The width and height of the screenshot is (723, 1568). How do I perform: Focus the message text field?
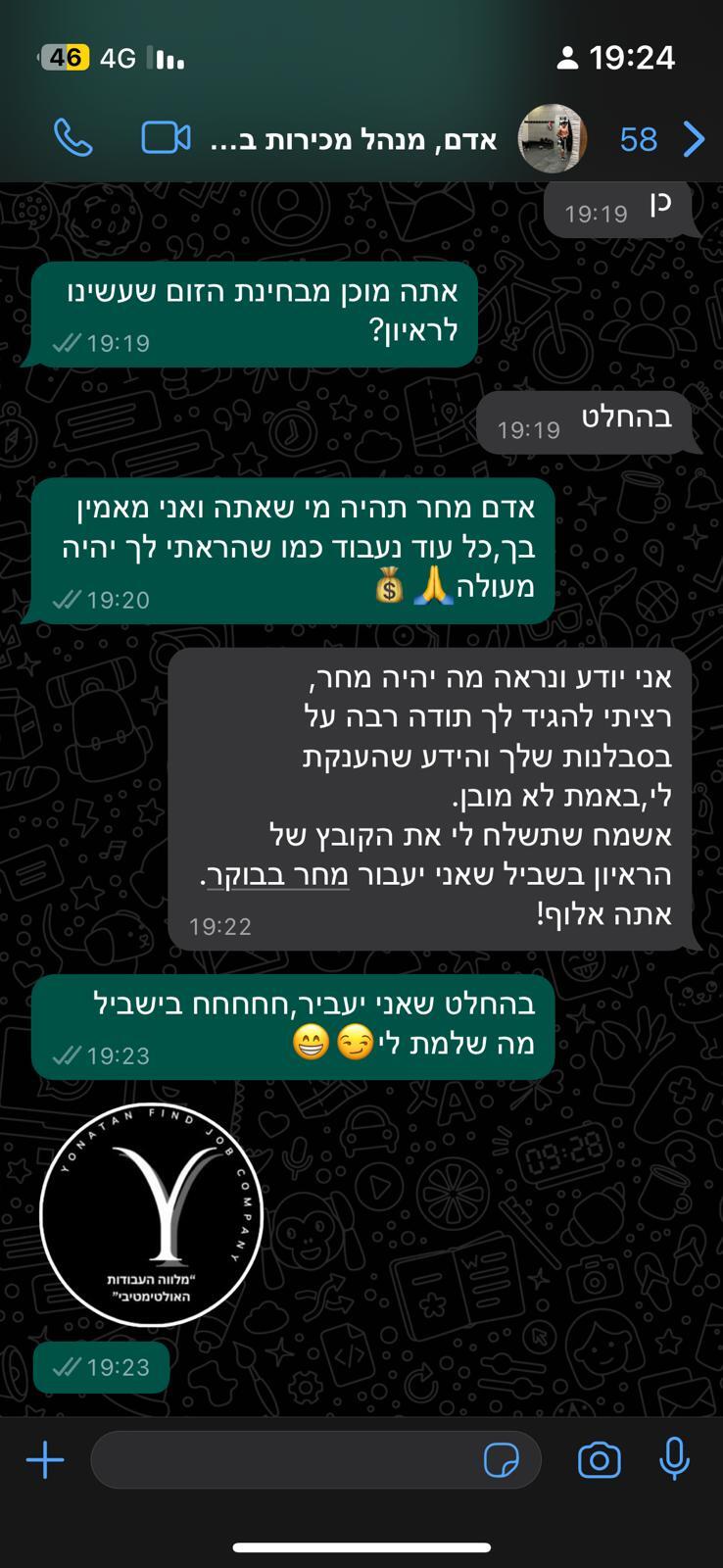coord(284,1460)
